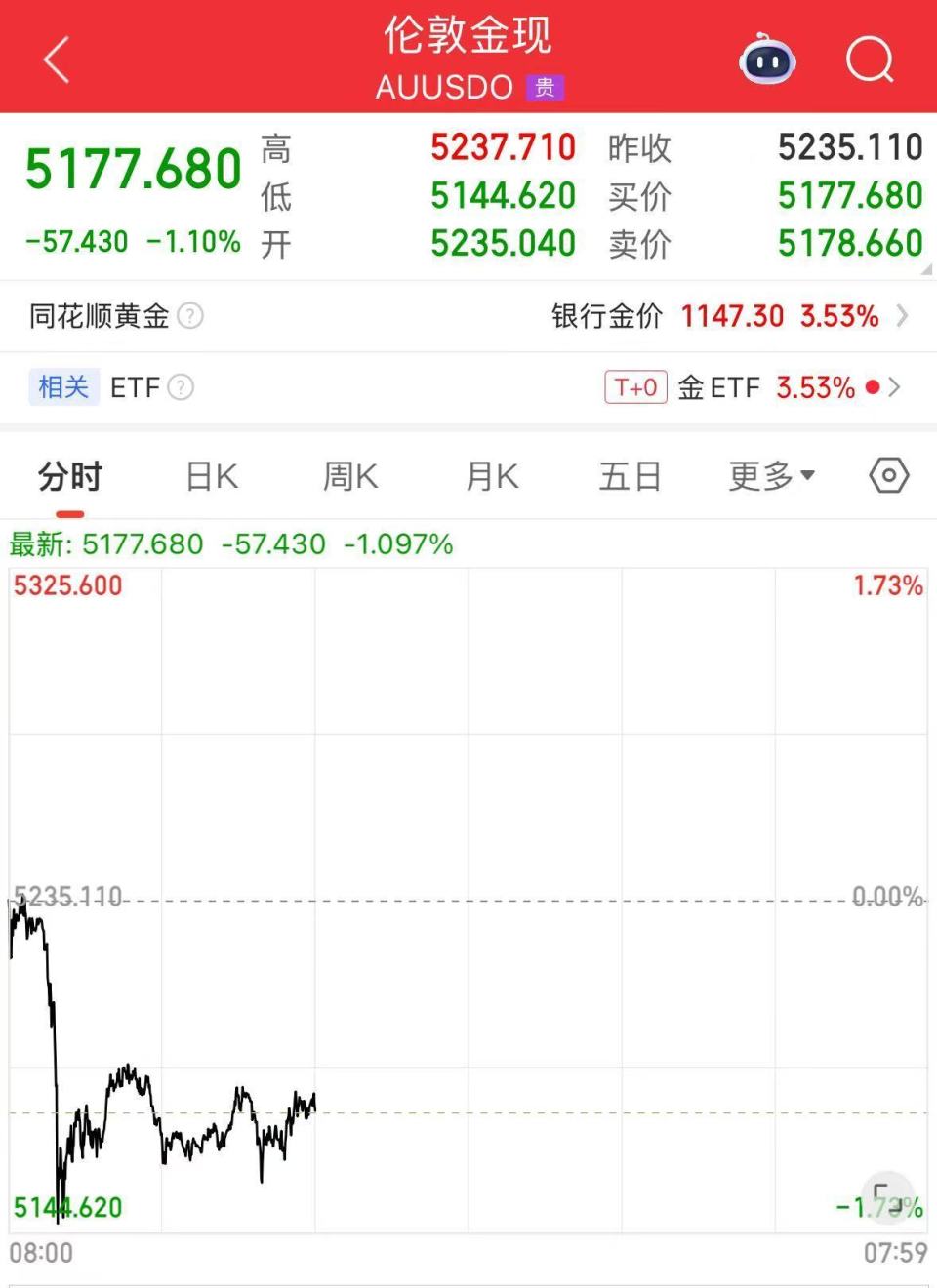Tap the floating refresh button on the chart
This screenshot has width=937, height=1288.
point(886,1195)
